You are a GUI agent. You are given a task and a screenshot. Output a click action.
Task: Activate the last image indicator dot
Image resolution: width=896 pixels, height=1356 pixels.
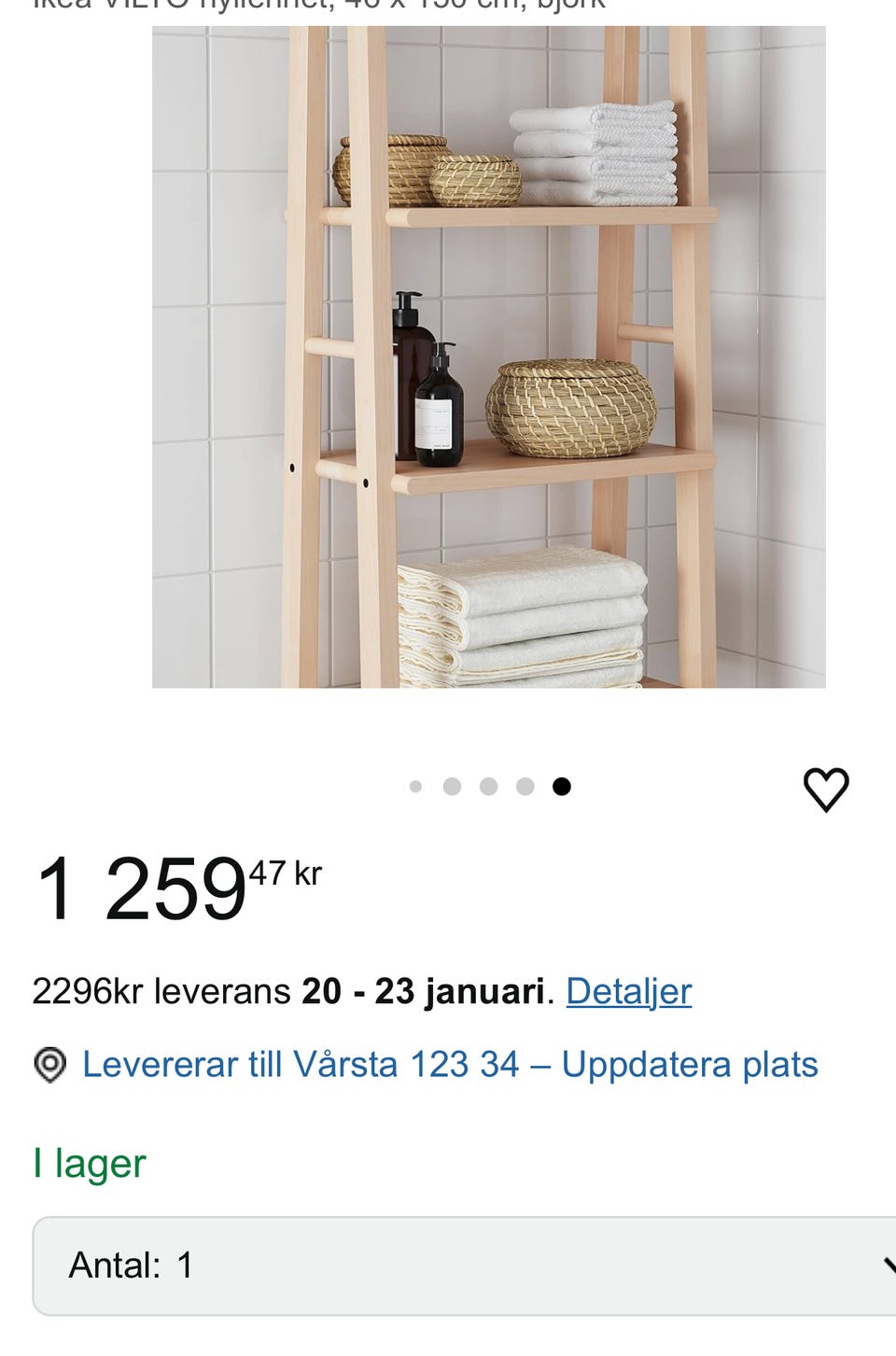[562, 787]
